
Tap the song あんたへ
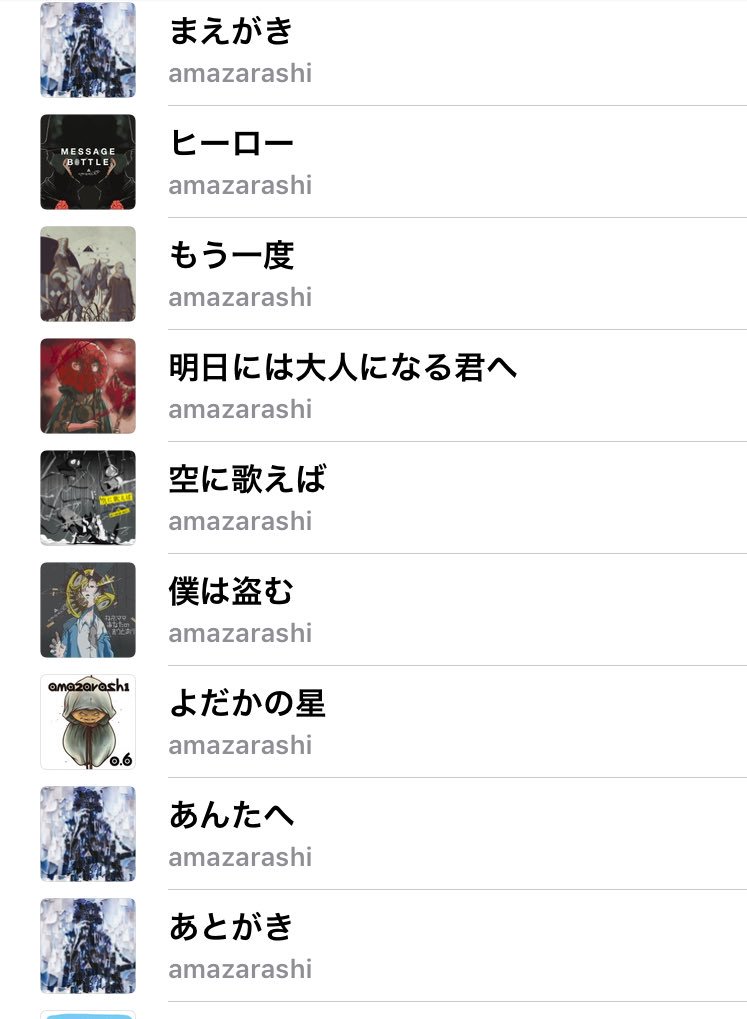(231, 815)
